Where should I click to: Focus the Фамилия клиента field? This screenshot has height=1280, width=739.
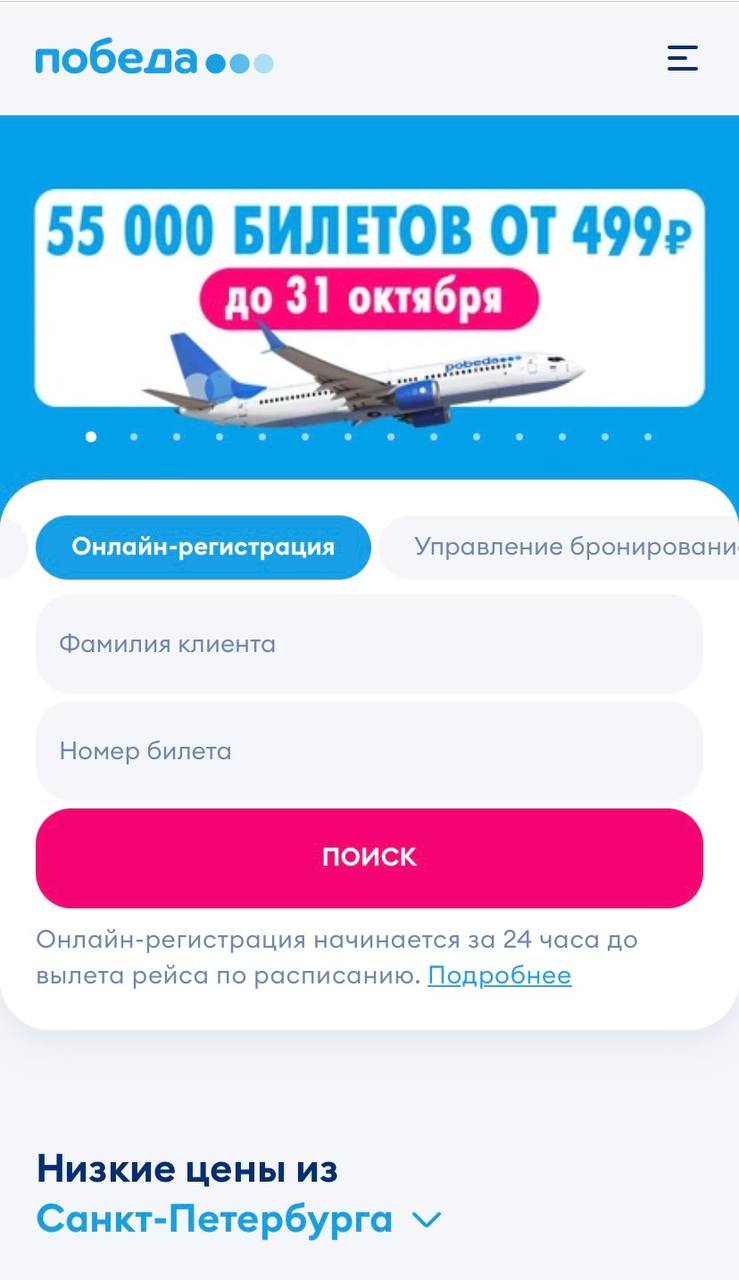369,644
